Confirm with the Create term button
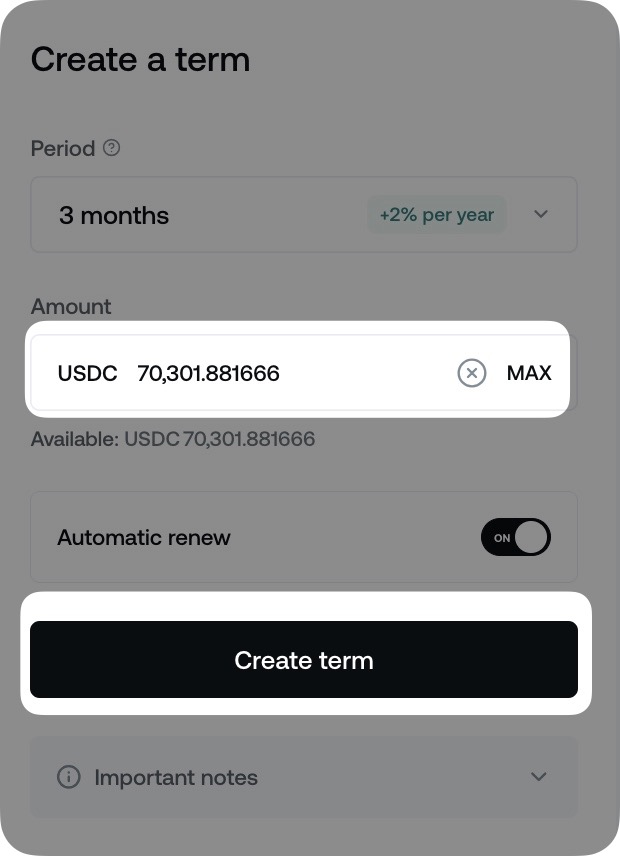This screenshot has width=620, height=856. click(x=304, y=660)
